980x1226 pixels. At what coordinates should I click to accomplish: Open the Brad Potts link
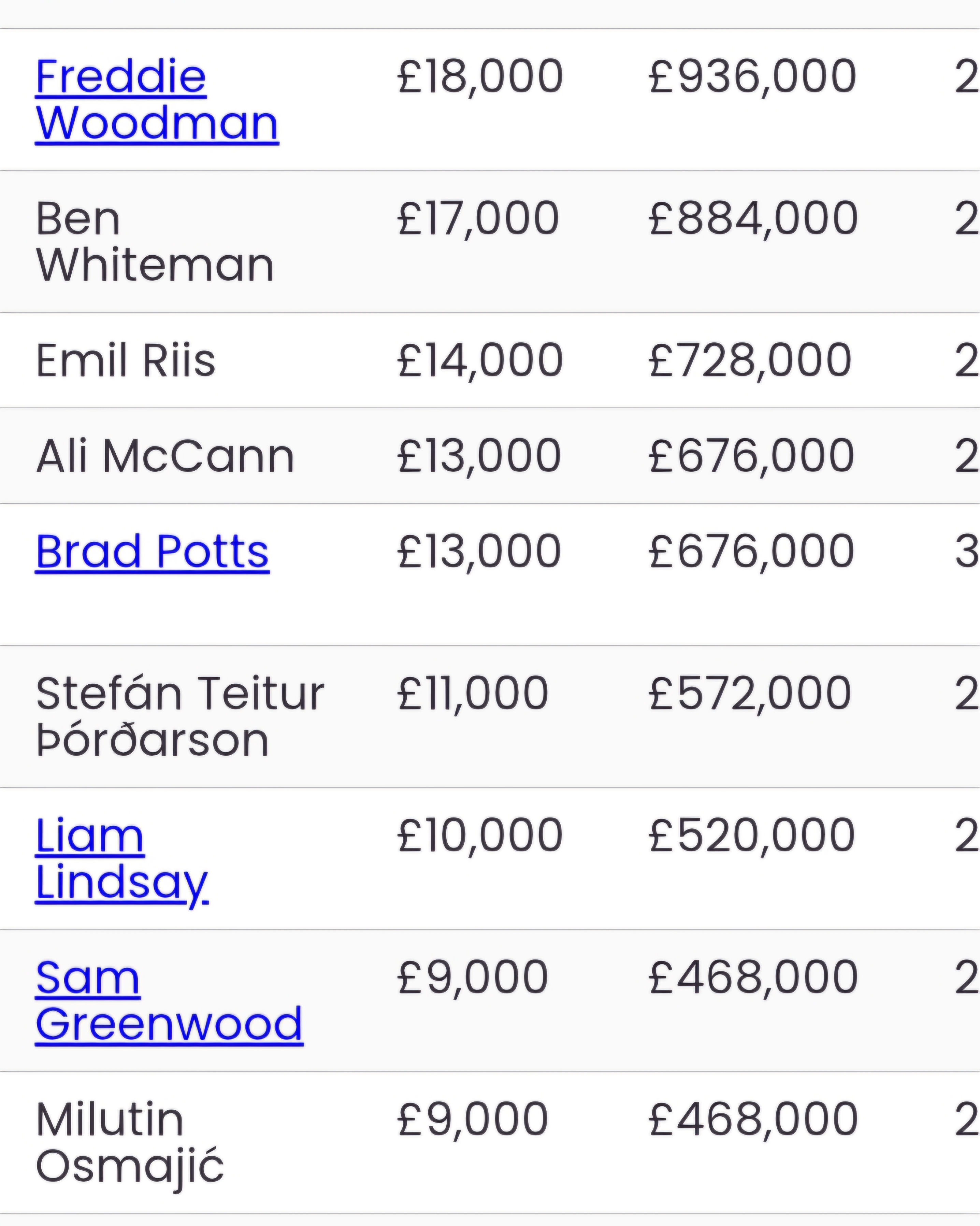(x=152, y=552)
